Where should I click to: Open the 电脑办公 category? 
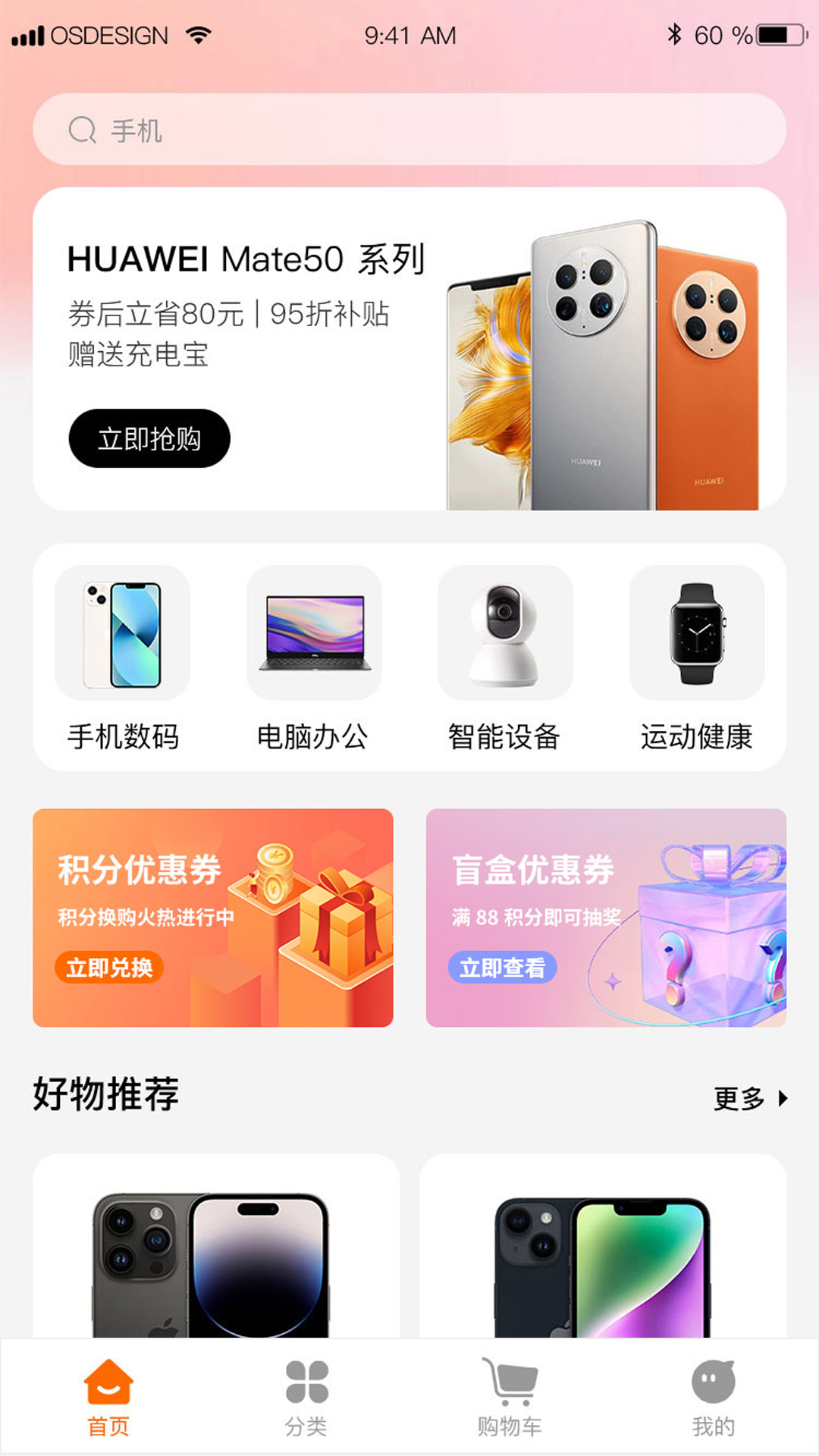click(313, 657)
